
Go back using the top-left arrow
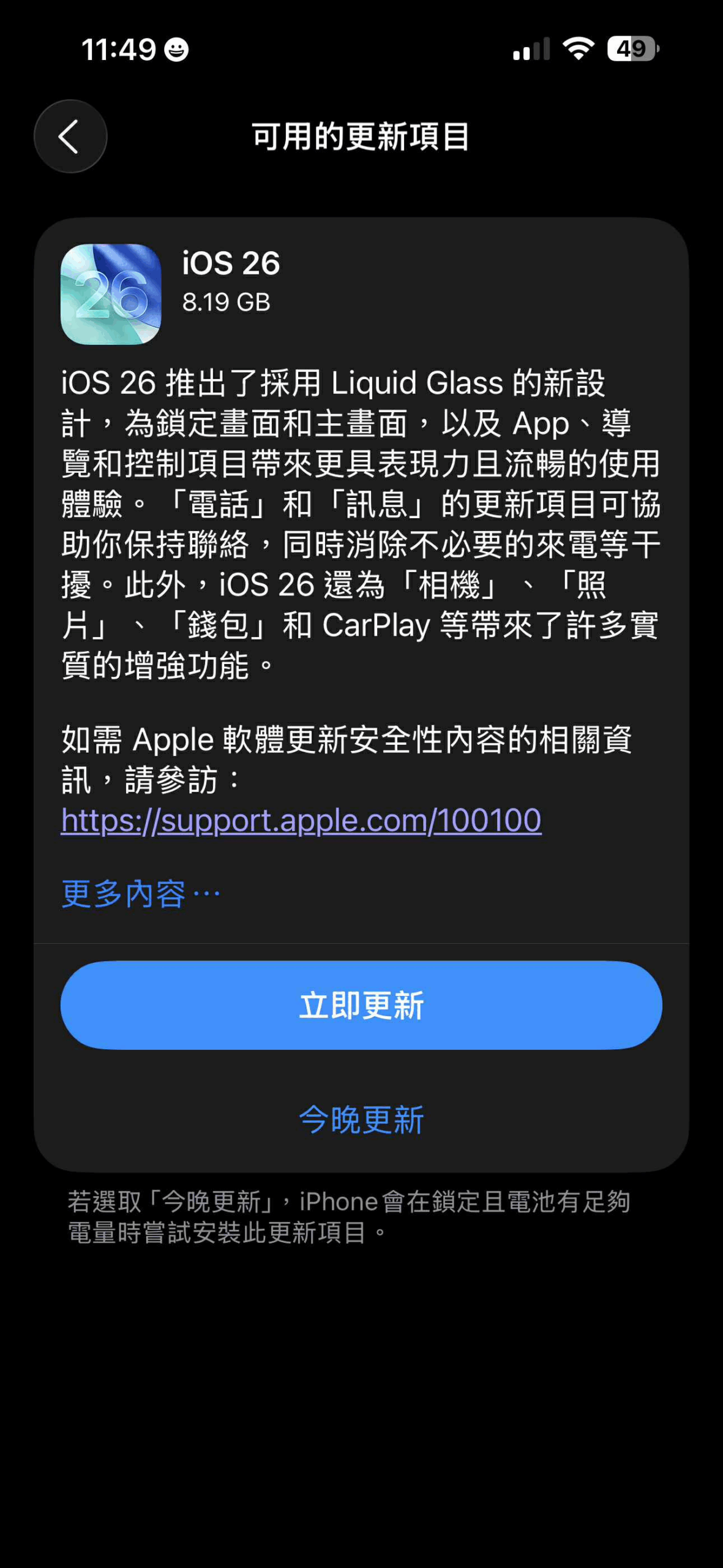(x=70, y=136)
